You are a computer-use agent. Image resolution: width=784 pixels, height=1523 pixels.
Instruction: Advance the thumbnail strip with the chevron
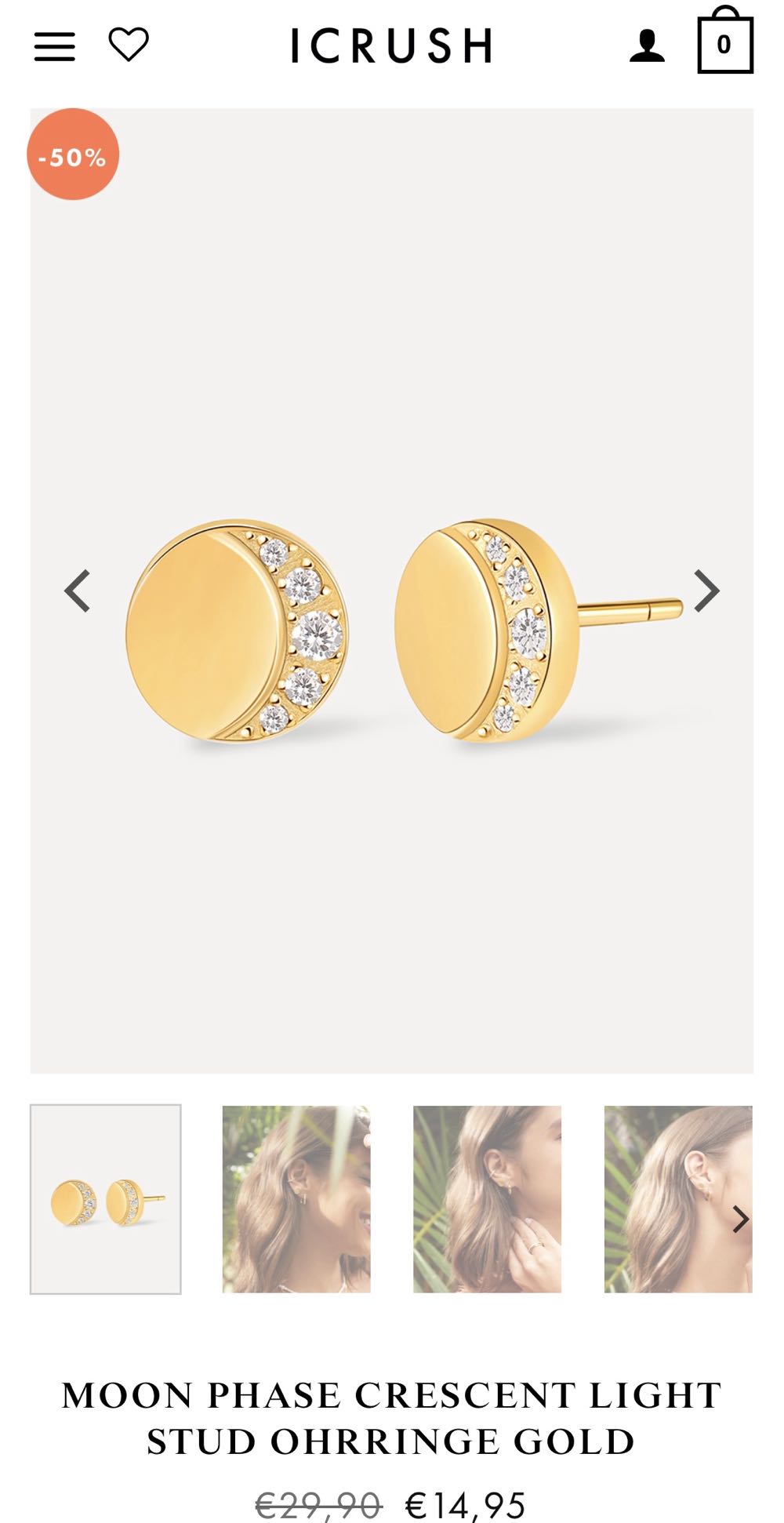click(739, 1219)
